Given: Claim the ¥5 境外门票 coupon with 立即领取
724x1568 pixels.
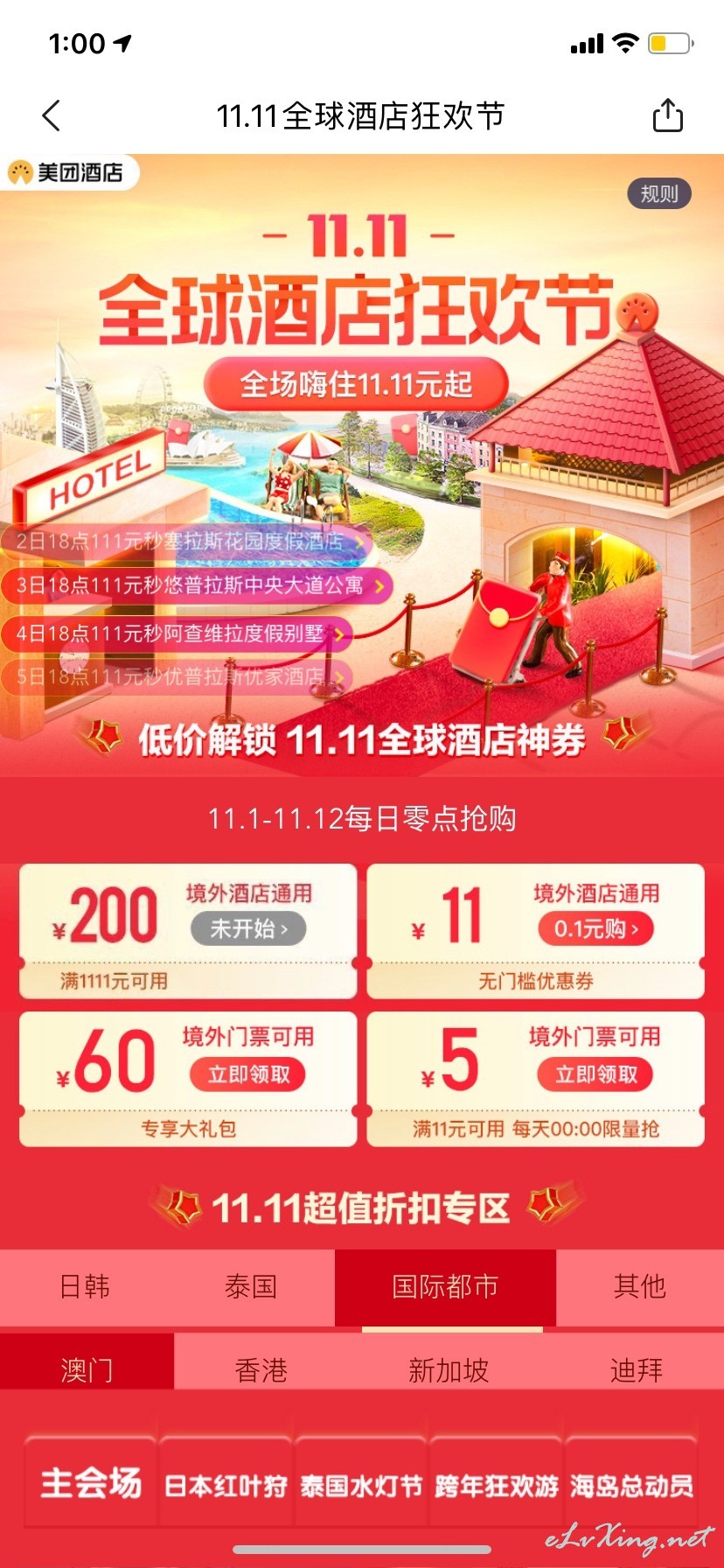Looking at the screenshot, I should coord(596,1074).
